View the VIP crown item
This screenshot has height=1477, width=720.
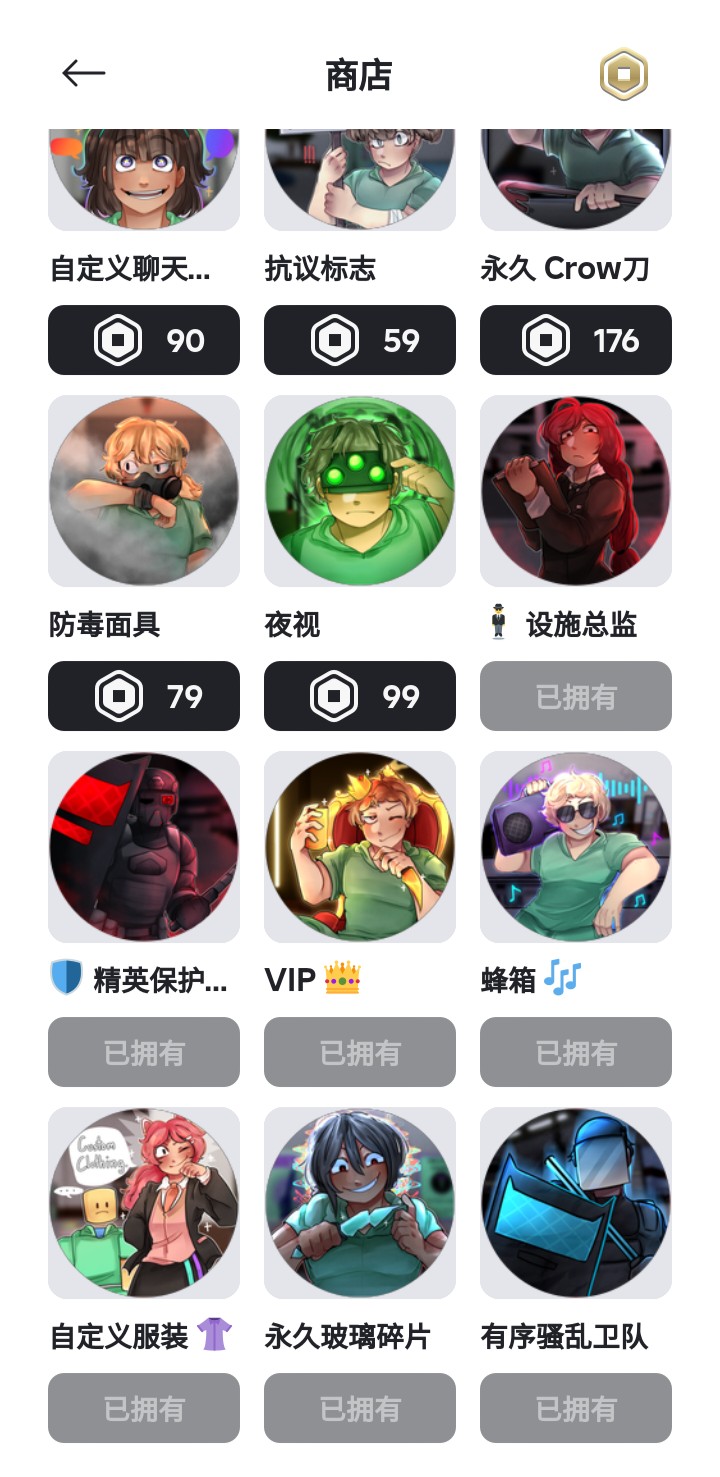[360, 846]
